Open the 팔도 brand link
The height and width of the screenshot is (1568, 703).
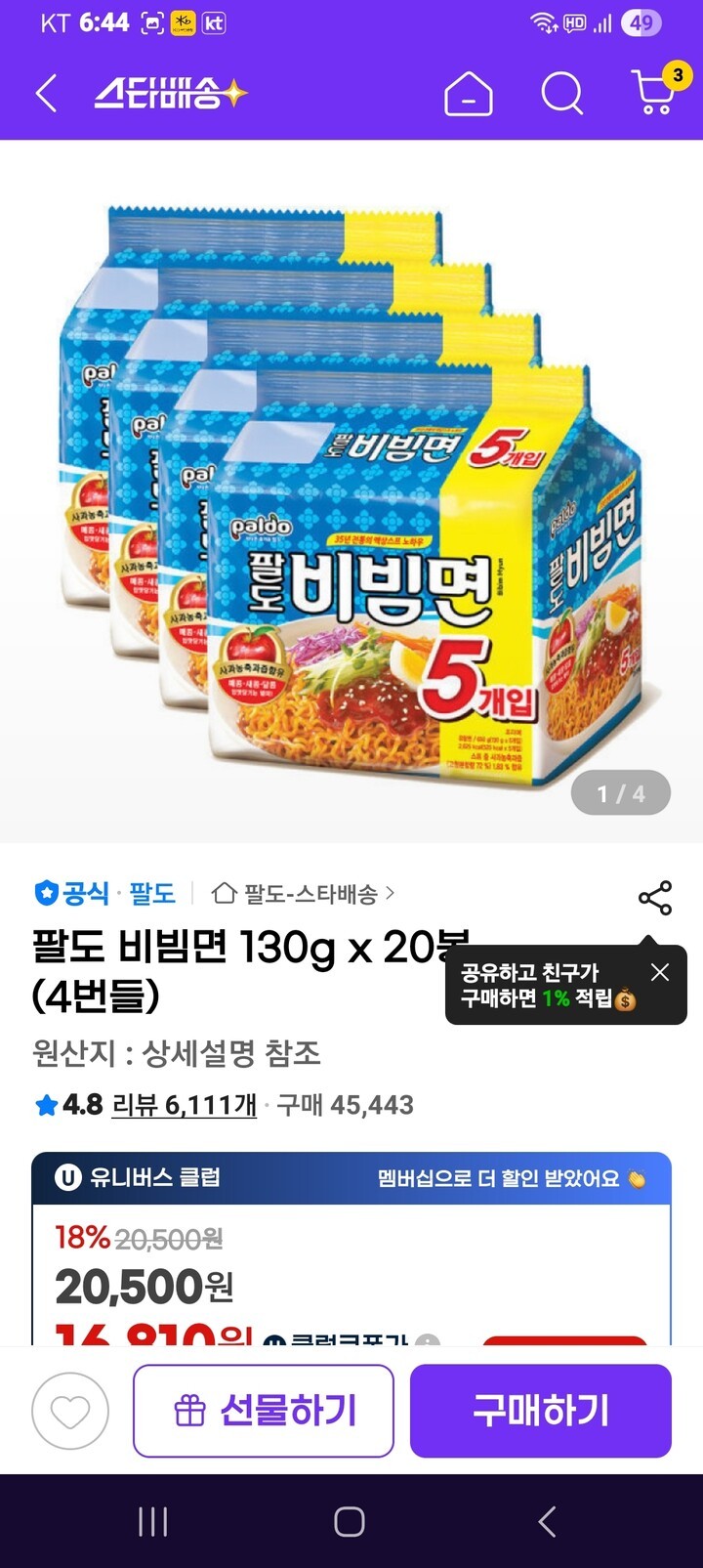coord(152,893)
